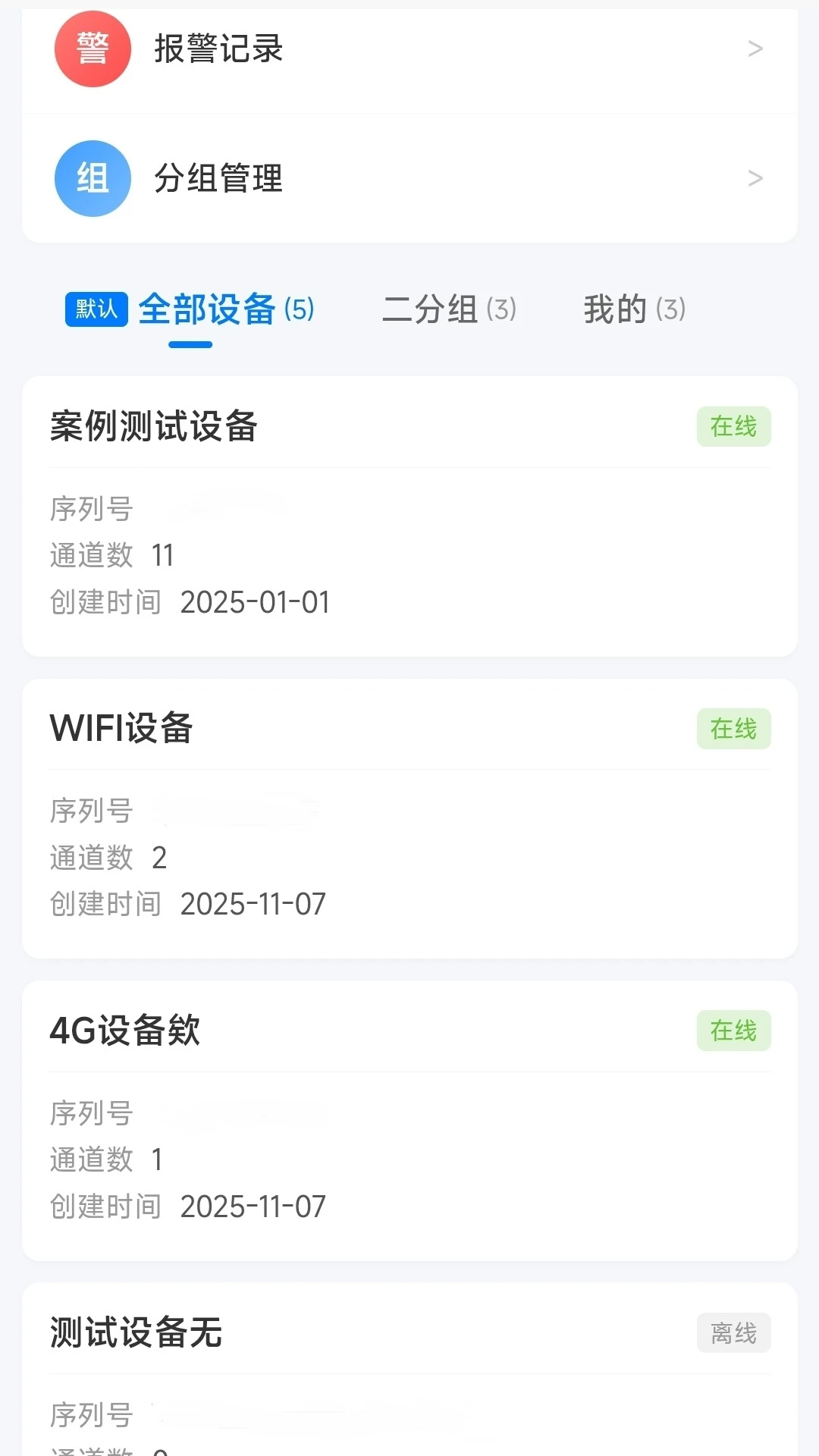This screenshot has width=819, height=1456.
Task: Expand 报警记录 with its right chevron
Action: pos(755,48)
